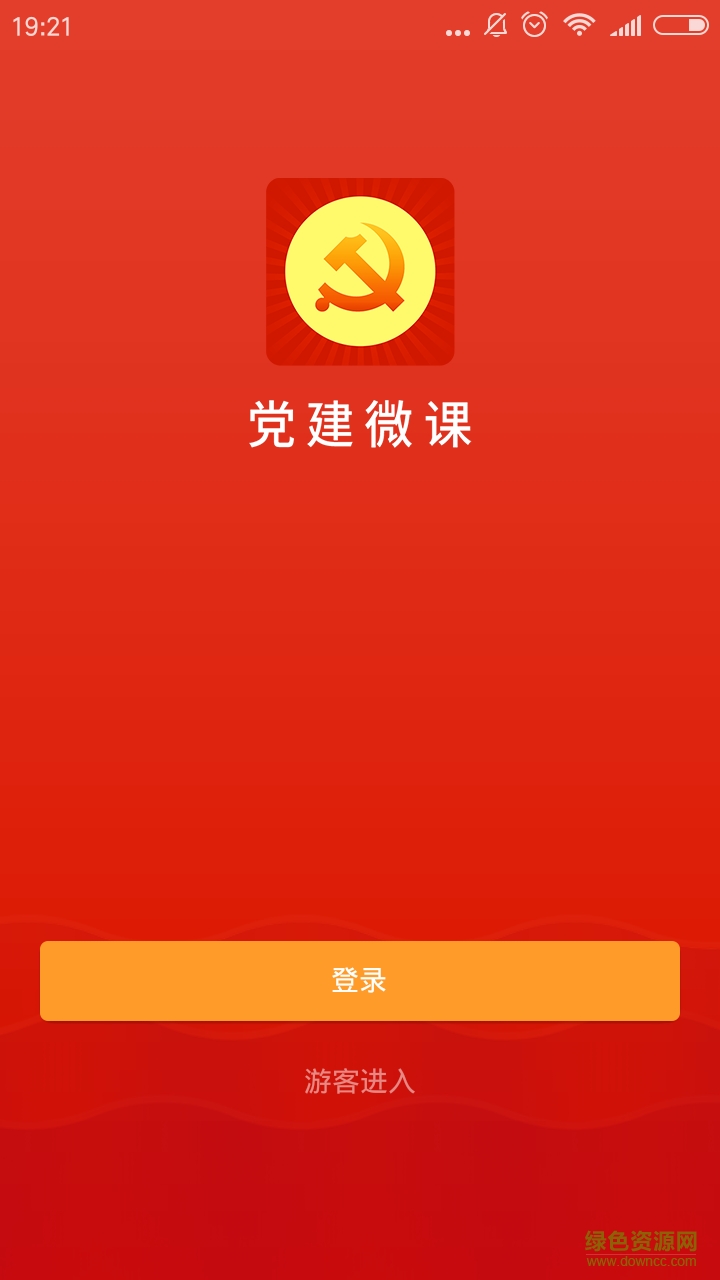The image size is (720, 1280).
Task: Expand Wi-Fi options from the status bar
Action: [x=578, y=27]
